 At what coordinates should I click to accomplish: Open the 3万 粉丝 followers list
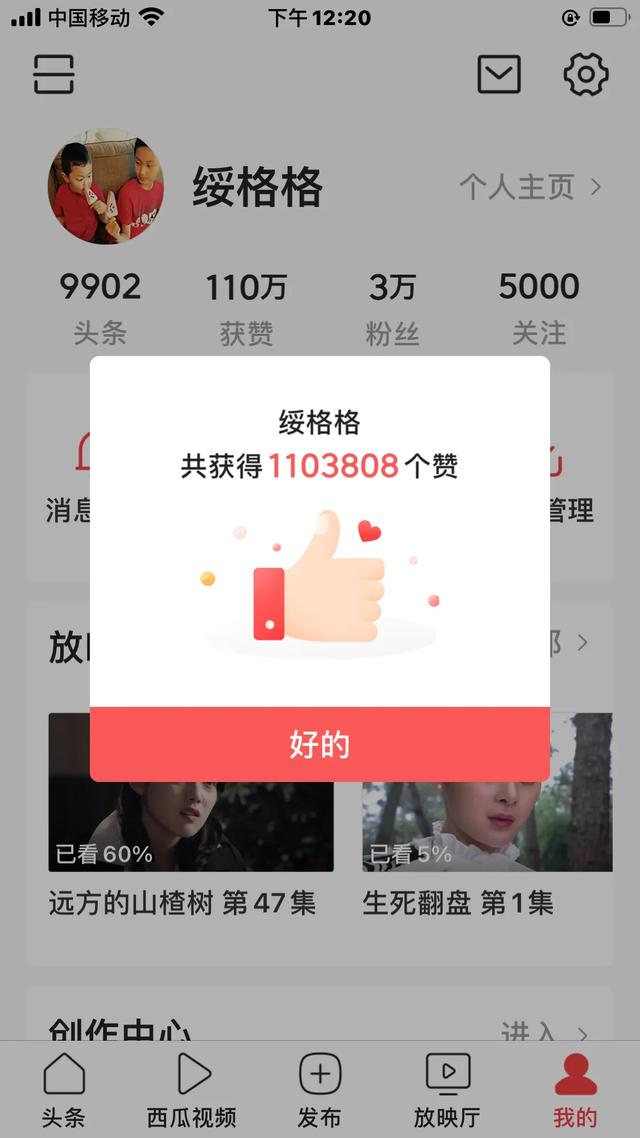pyautogui.click(x=393, y=308)
